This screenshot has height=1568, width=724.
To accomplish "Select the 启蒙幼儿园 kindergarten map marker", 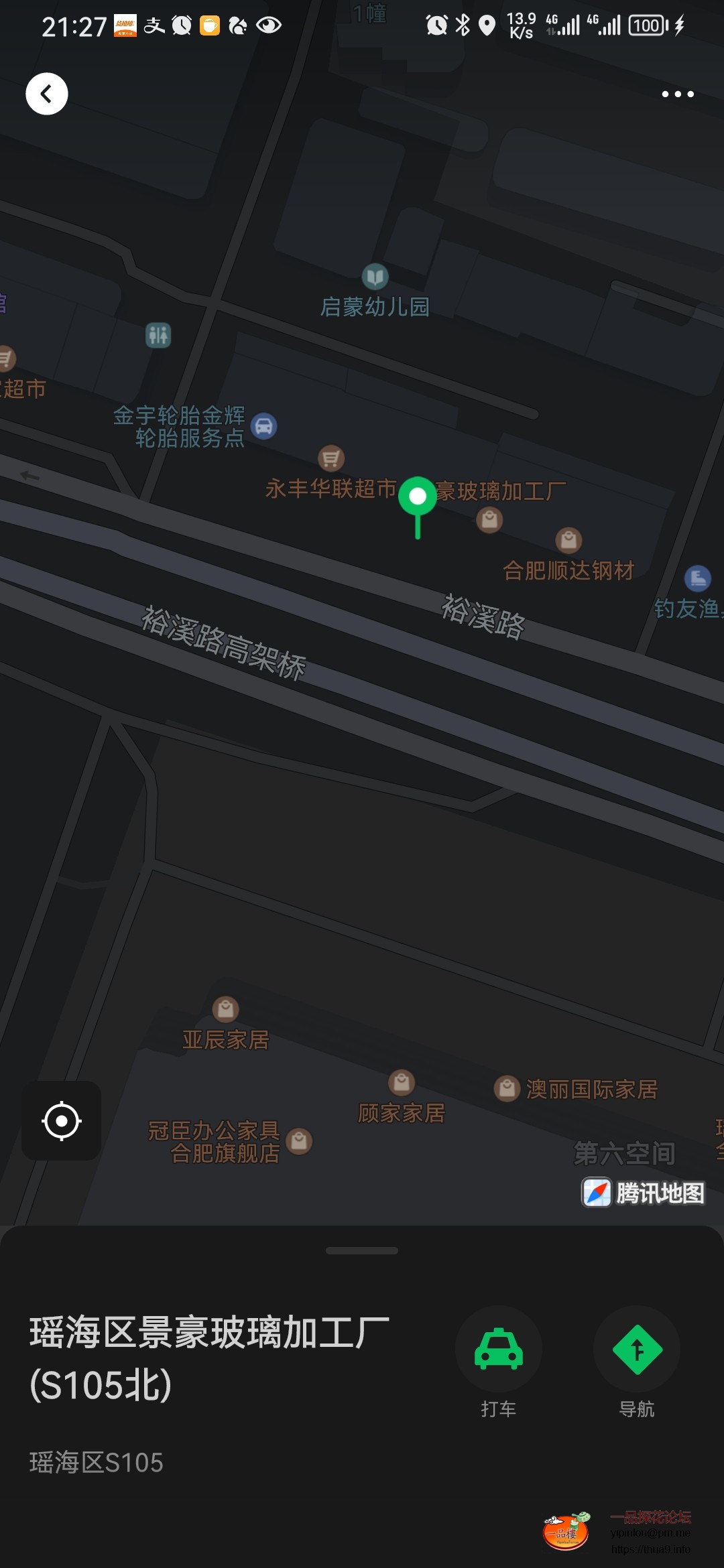I will pyautogui.click(x=375, y=275).
